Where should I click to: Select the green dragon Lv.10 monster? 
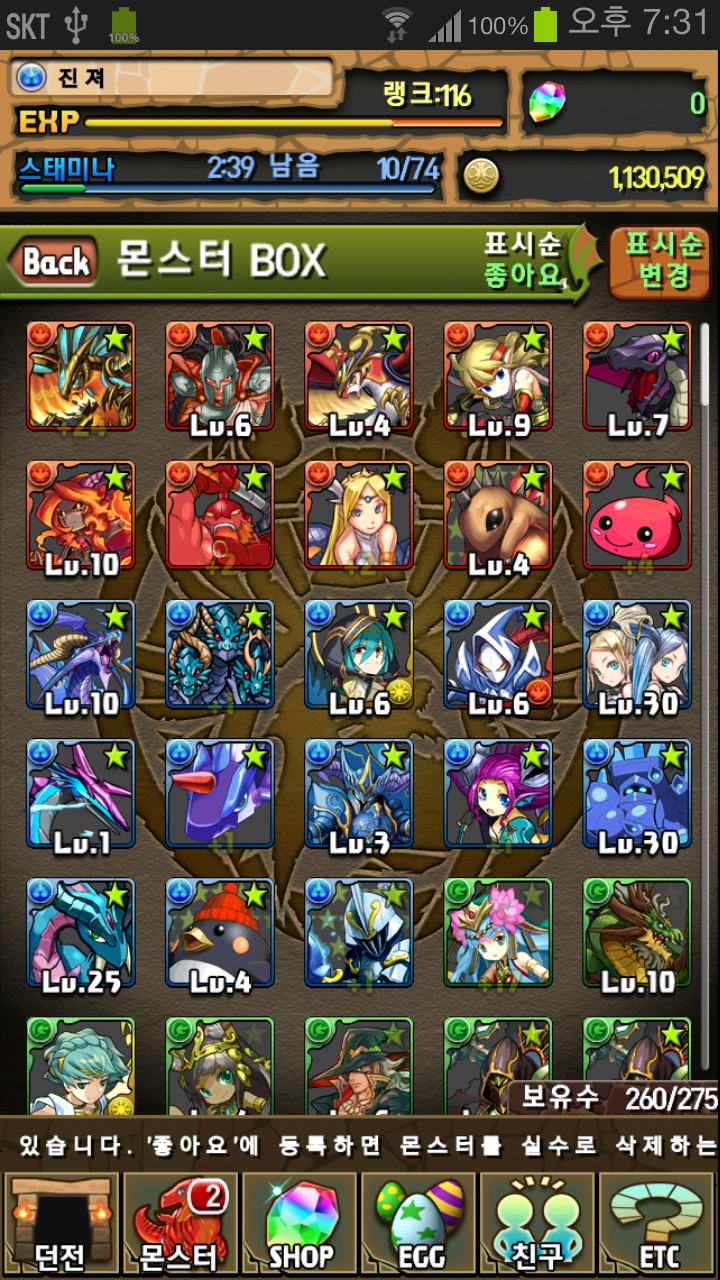pyautogui.click(x=637, y=932)
